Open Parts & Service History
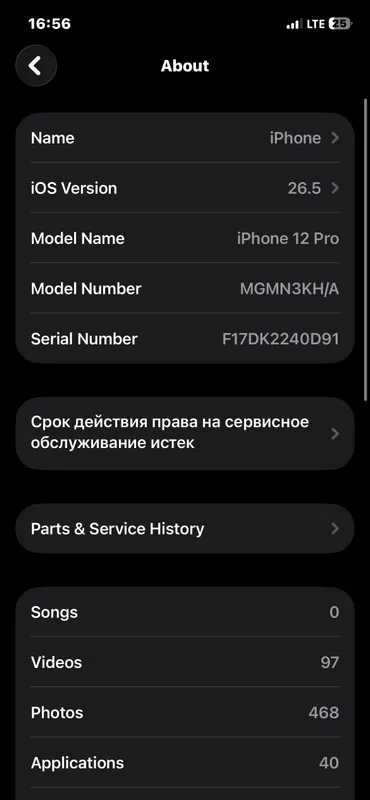 click(x=185, y=529)
